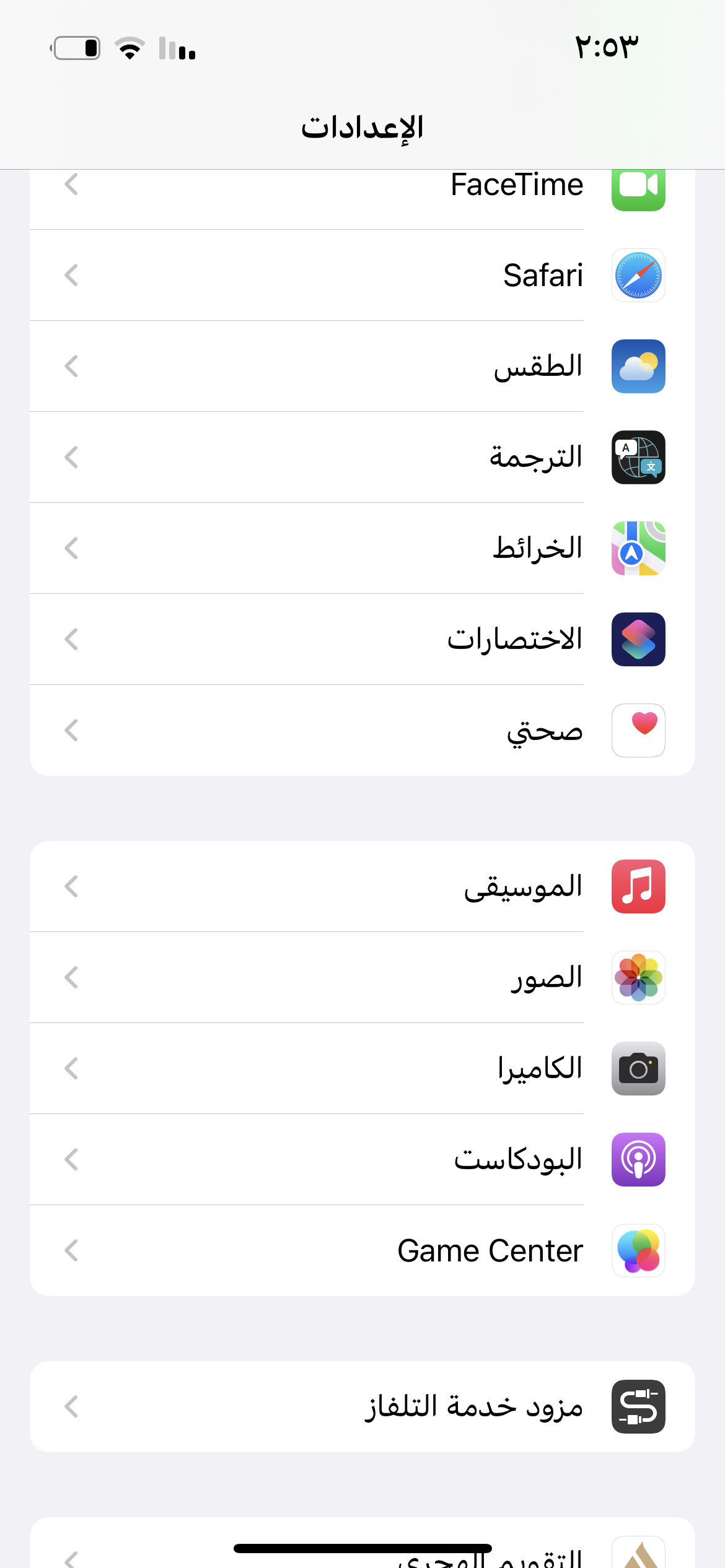Open الكاميرا (Camera) settings
The image size is (725, 1568).
click(x=362, y=1068)
